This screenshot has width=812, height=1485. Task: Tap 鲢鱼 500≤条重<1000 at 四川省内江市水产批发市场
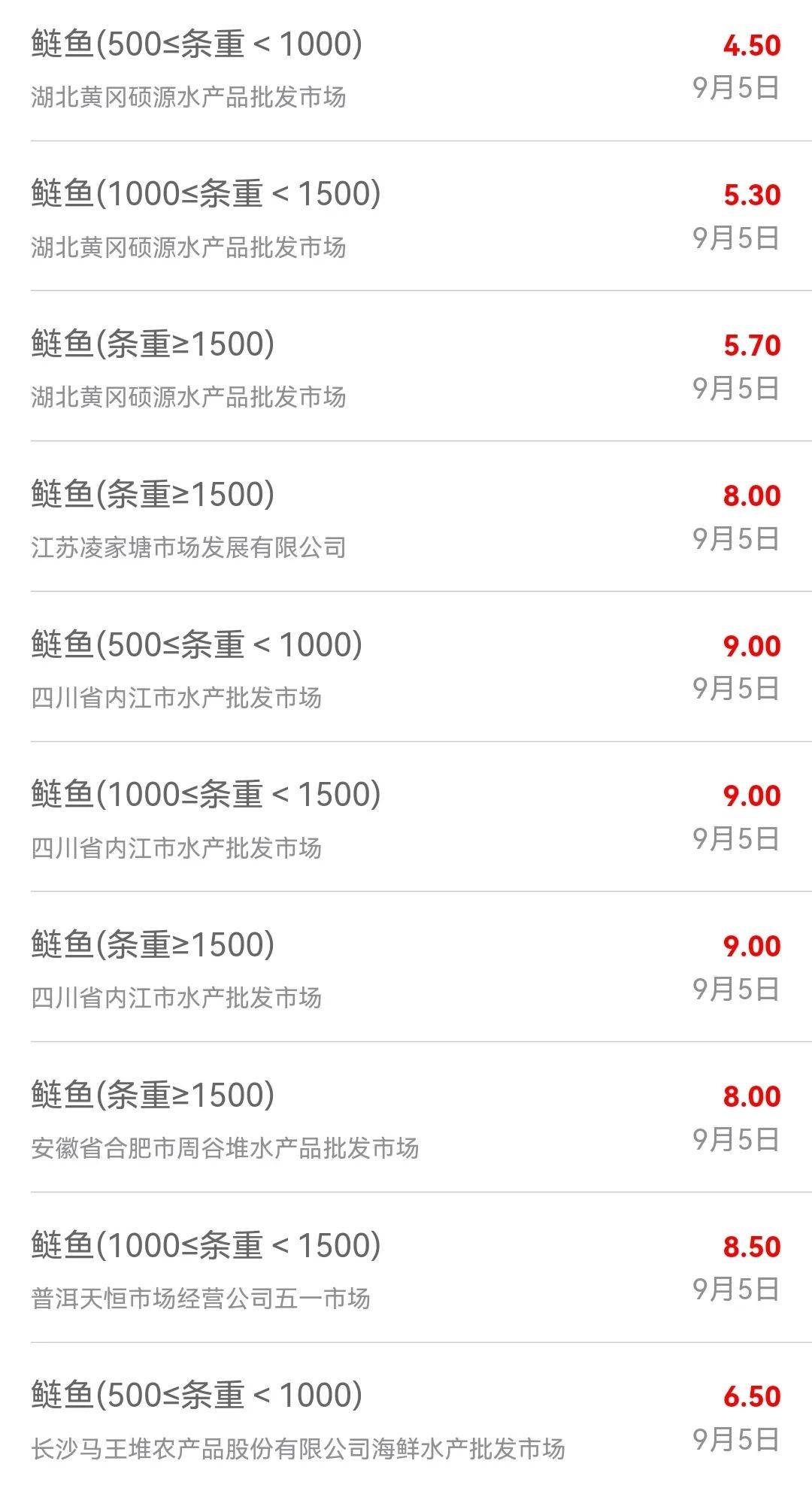[406, 668]
